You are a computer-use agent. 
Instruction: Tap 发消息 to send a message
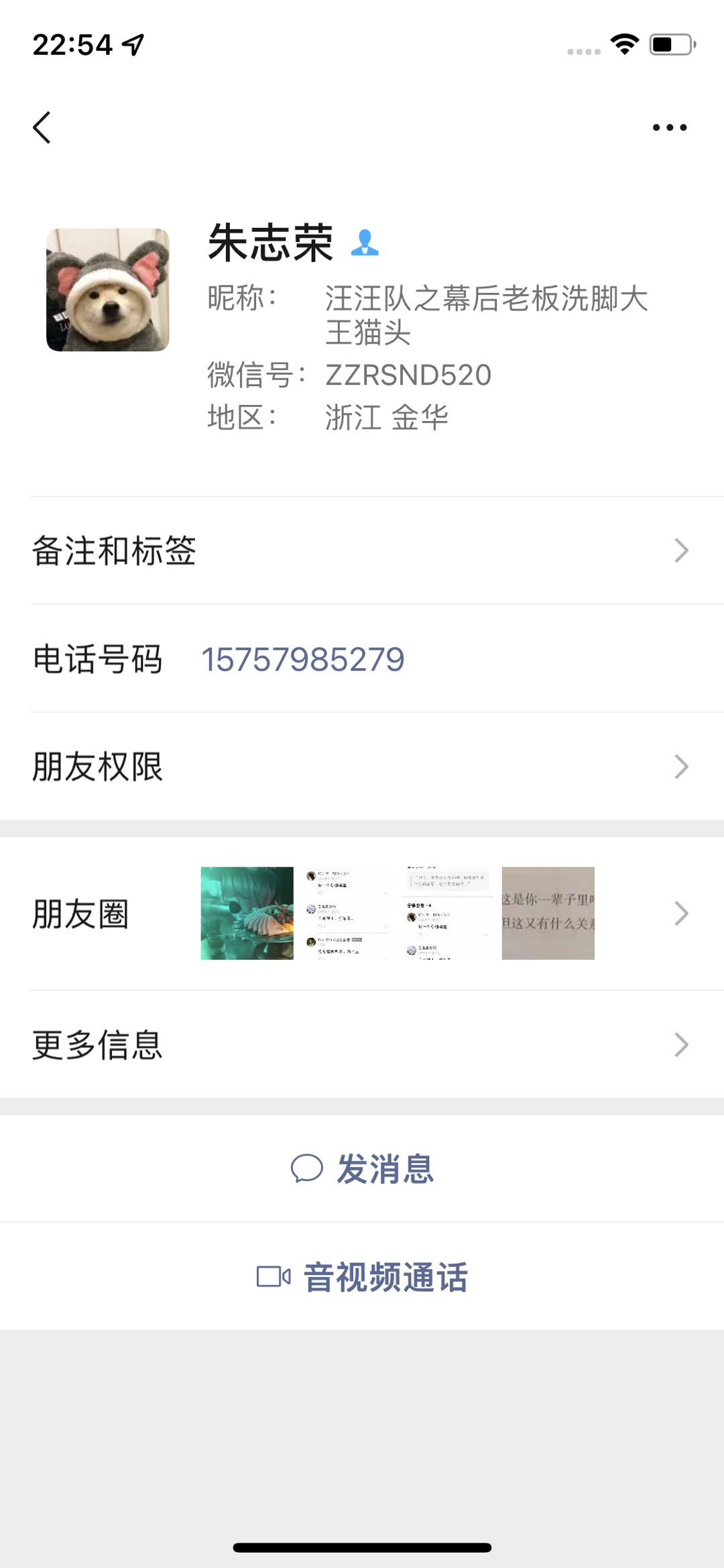pos(362,1169)
